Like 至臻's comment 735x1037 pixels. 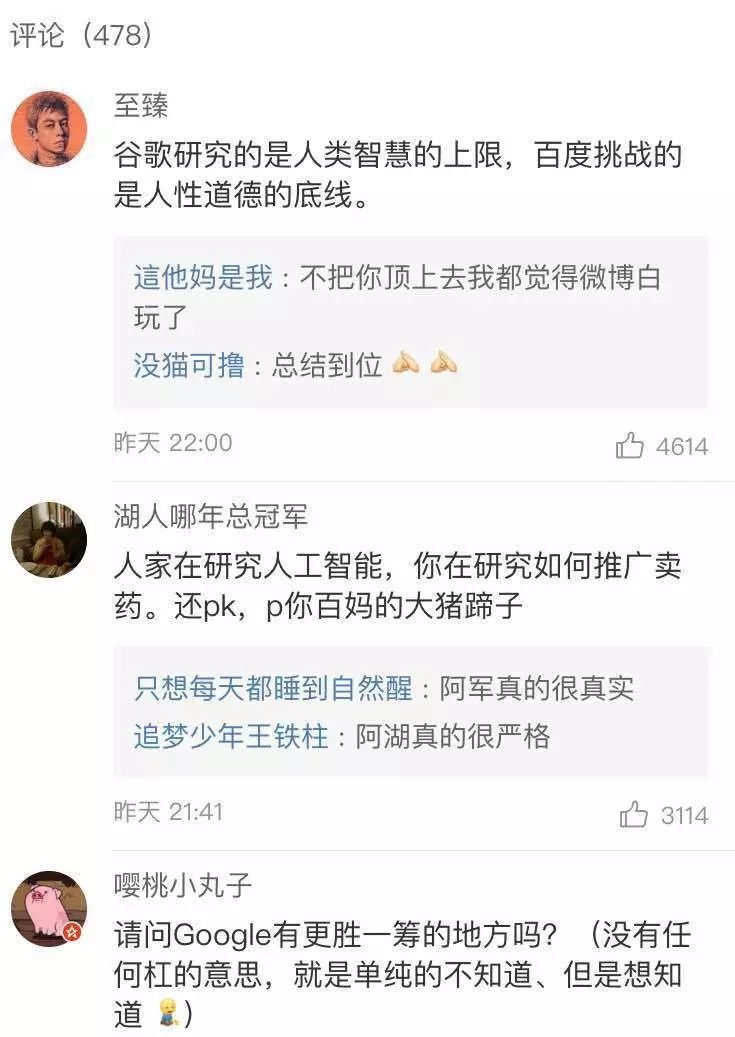630,446
